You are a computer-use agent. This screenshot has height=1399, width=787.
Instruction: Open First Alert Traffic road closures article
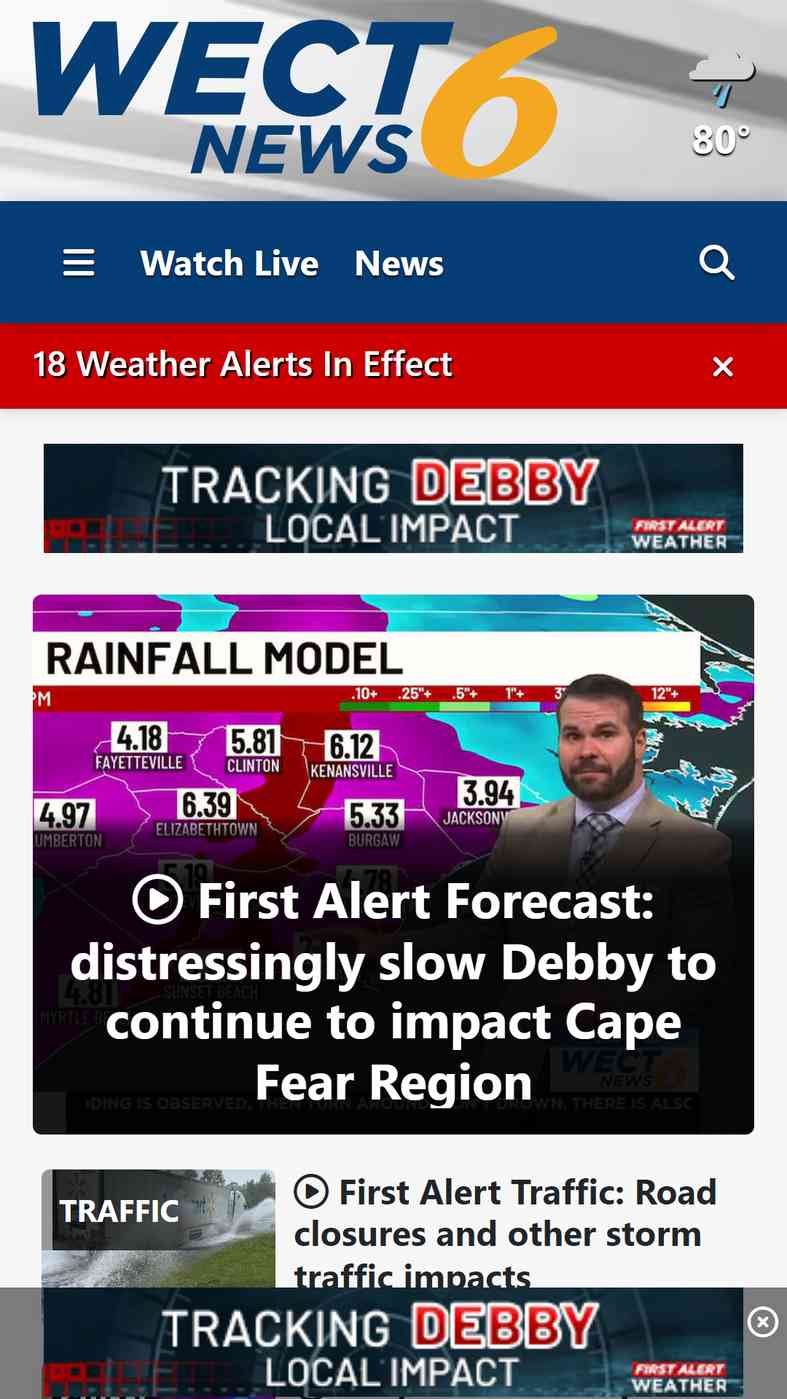click(x=505, y=1234)
